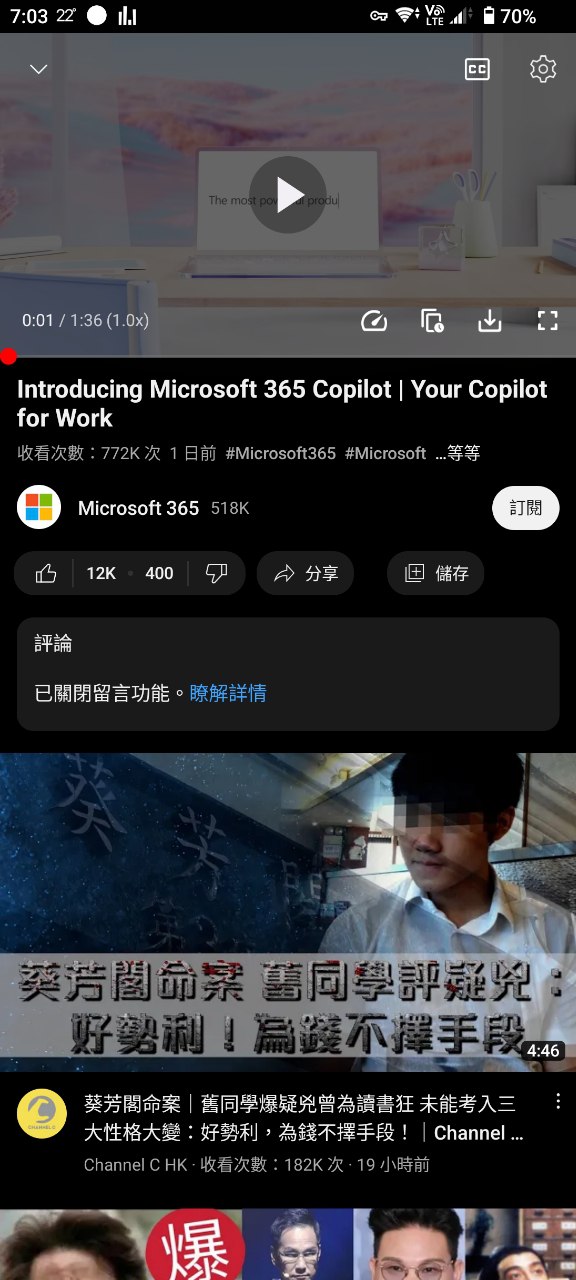
Task: Open the 葵芳閣命案 video thumbnail
Action: point(288,912)
